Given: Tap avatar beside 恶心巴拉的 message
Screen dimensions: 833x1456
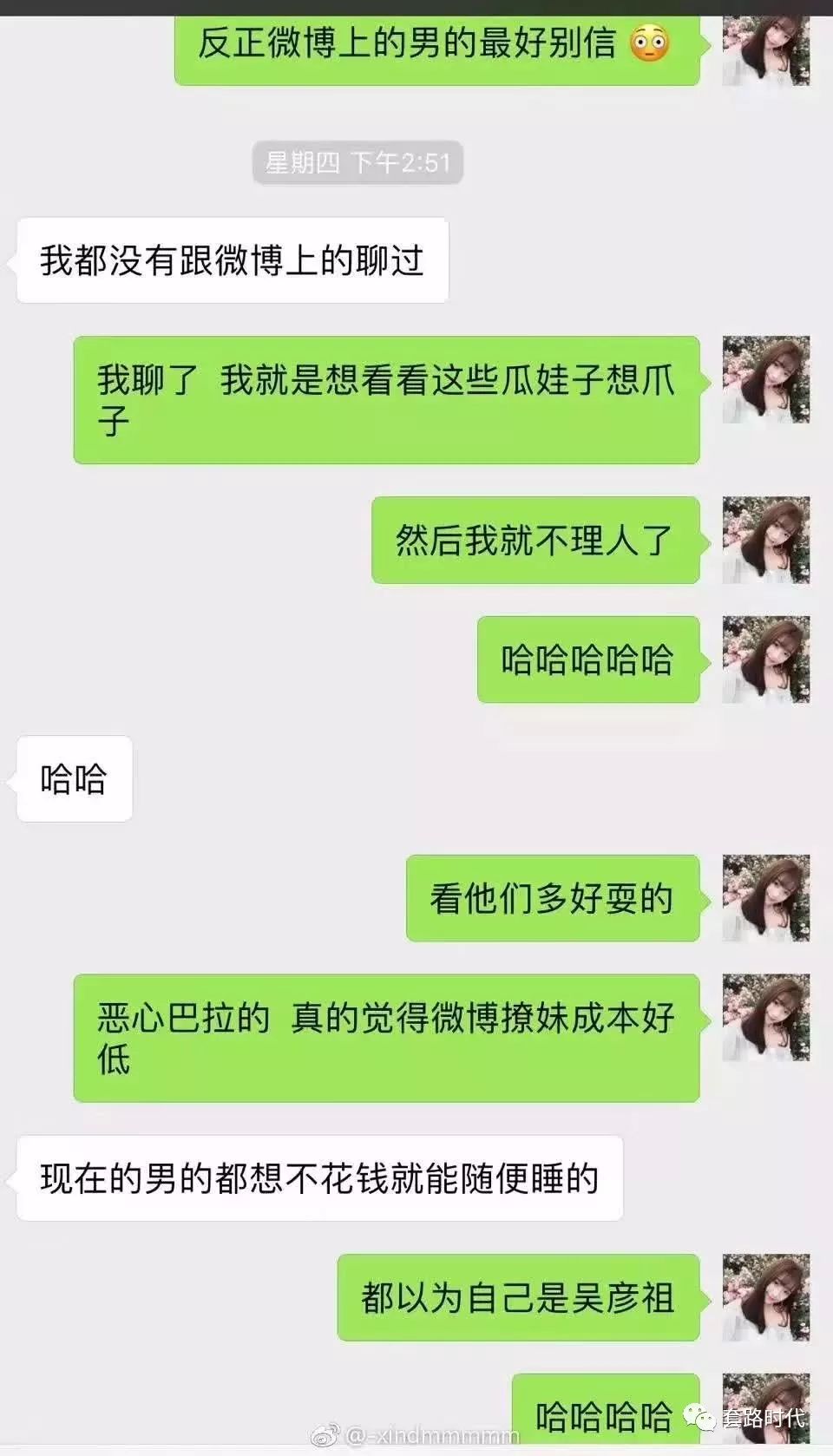Looking at the screenshot, I should pyautogui.click(x=765, y=1017).
